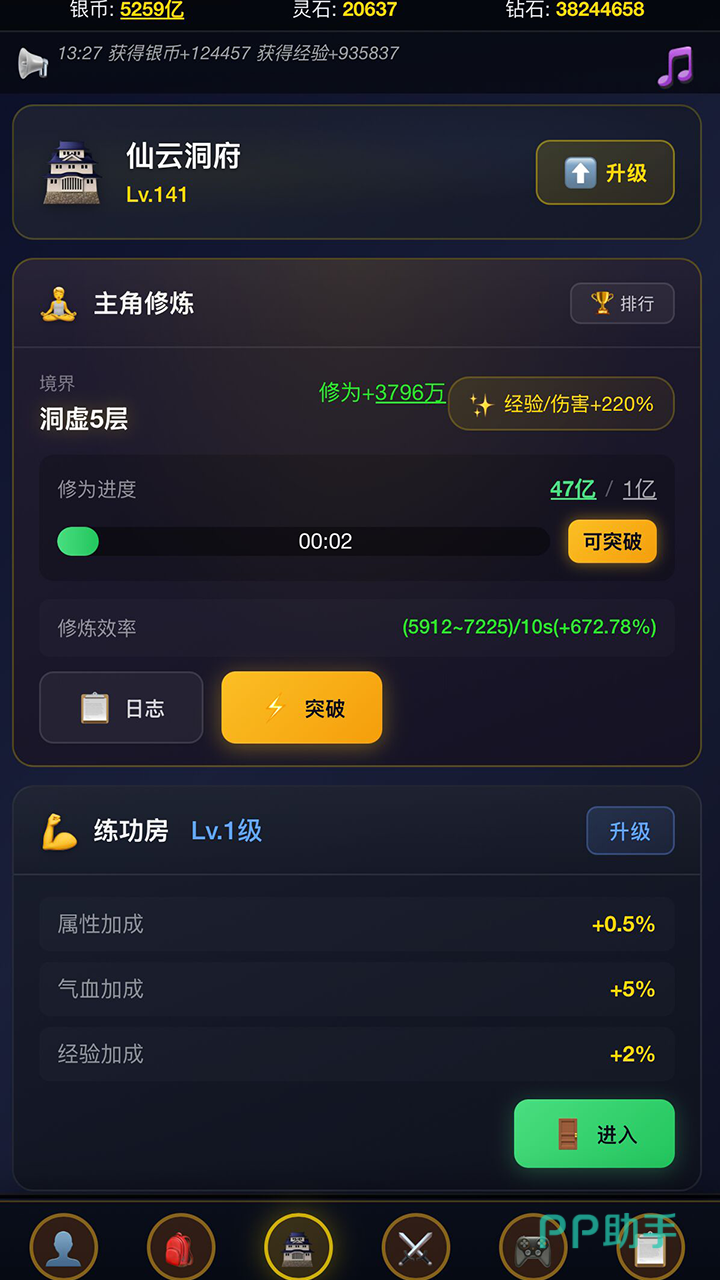720x1280 pixels.
Task: Tap the underlined 修为+3796万 link
Action: click(x=383, y=393)
